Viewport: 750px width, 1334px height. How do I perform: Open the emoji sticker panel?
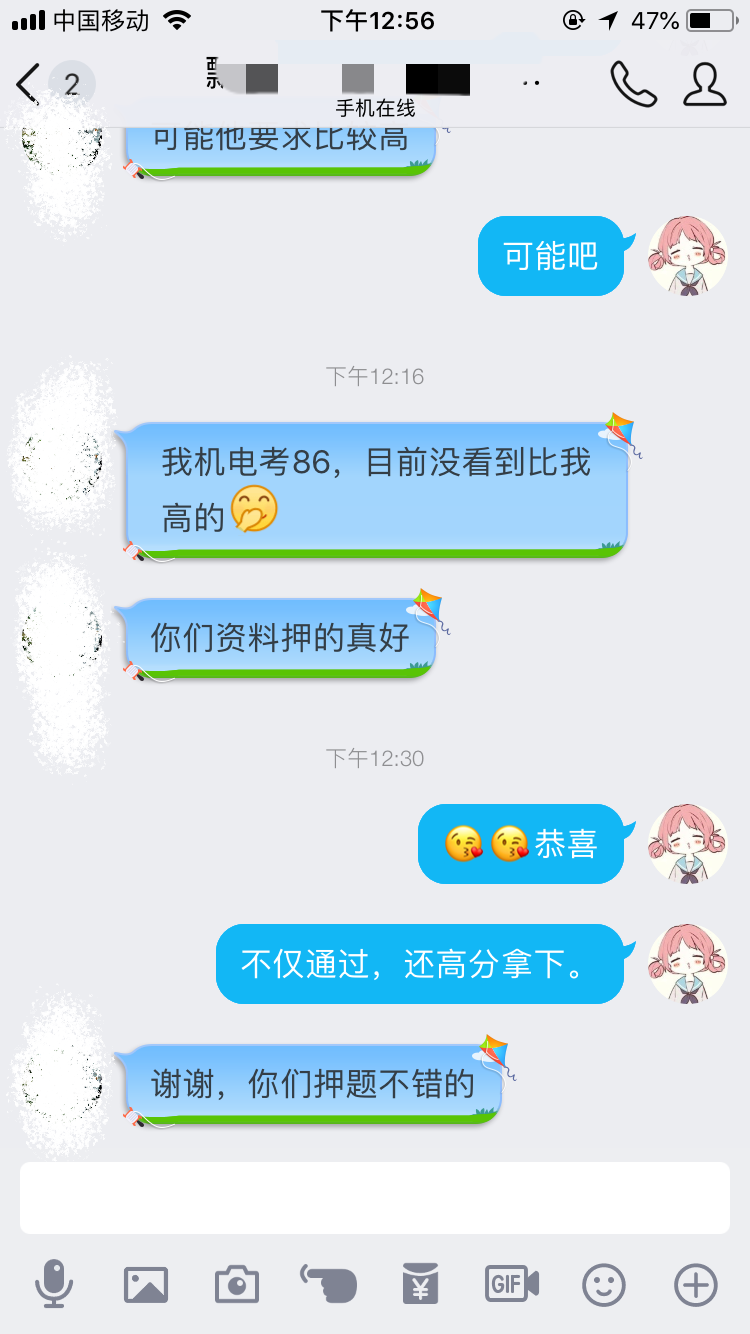pyautogui.click(x=604, y=1284)
